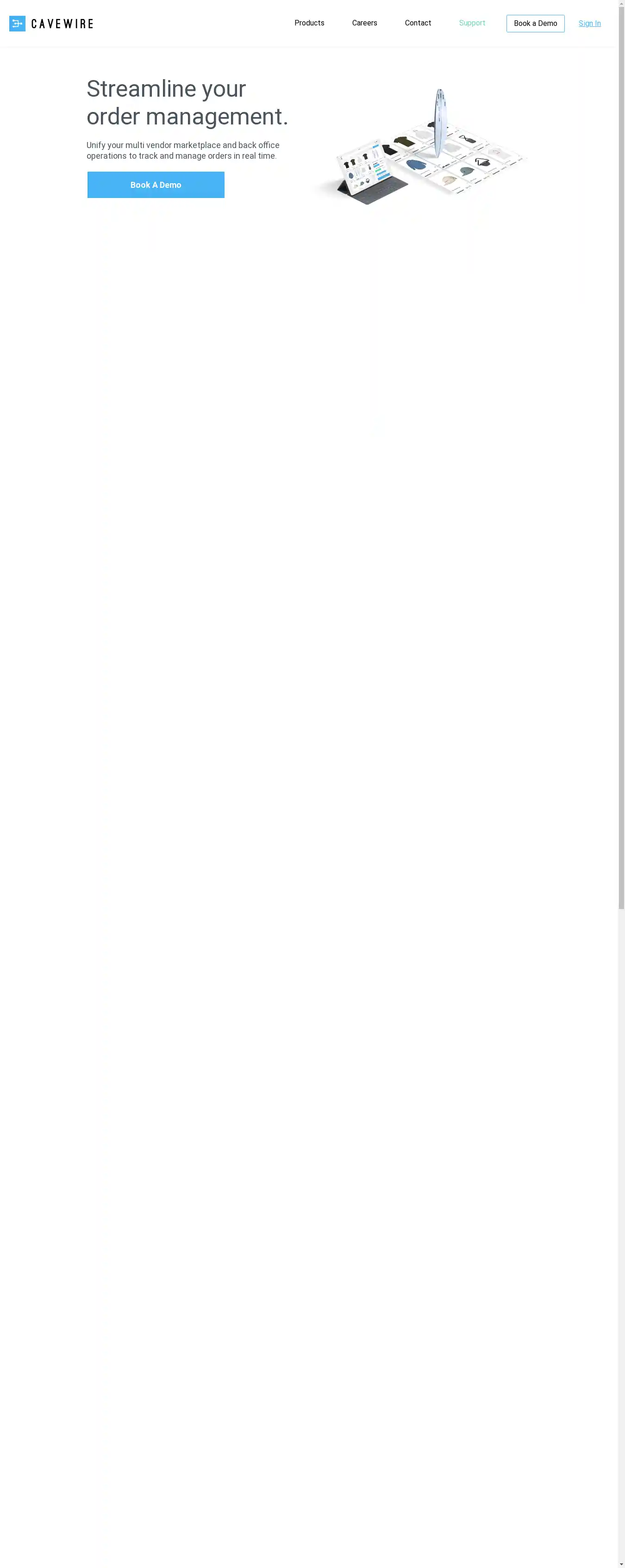This screenshot has height=1568, width=625.
Task: Open the Products menu
Action: (x=309, y=23)
